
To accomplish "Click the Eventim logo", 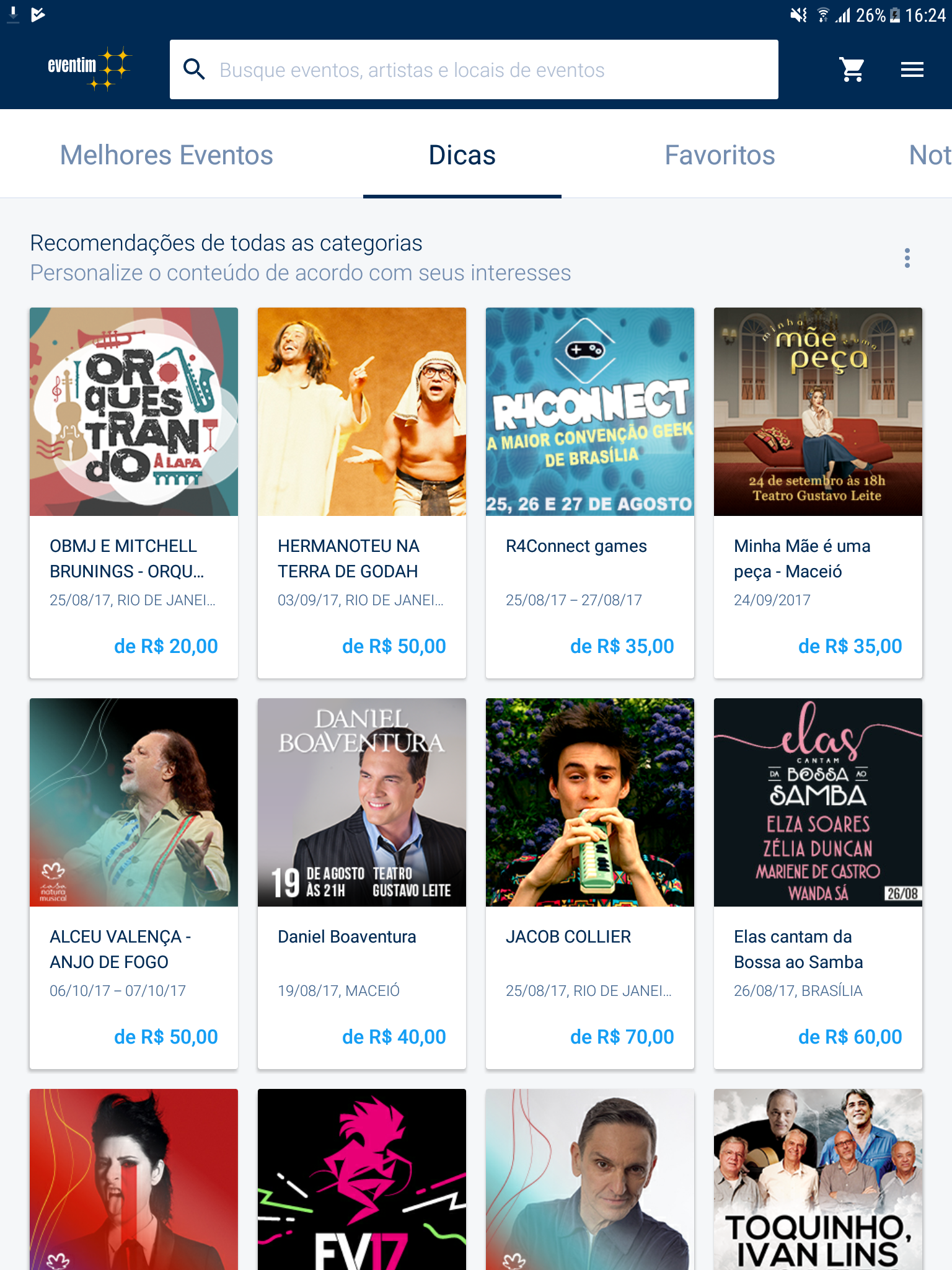I will (x=87, y=68).
